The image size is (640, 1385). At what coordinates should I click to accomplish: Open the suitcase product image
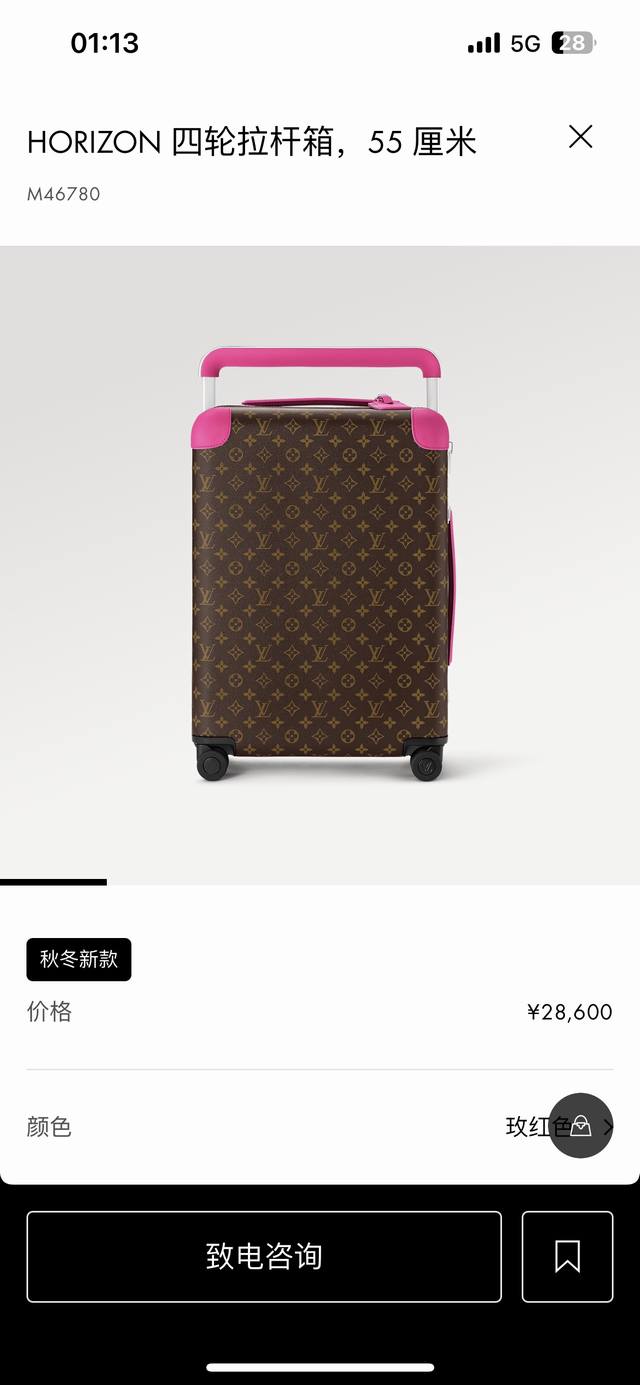click(320, 565)
